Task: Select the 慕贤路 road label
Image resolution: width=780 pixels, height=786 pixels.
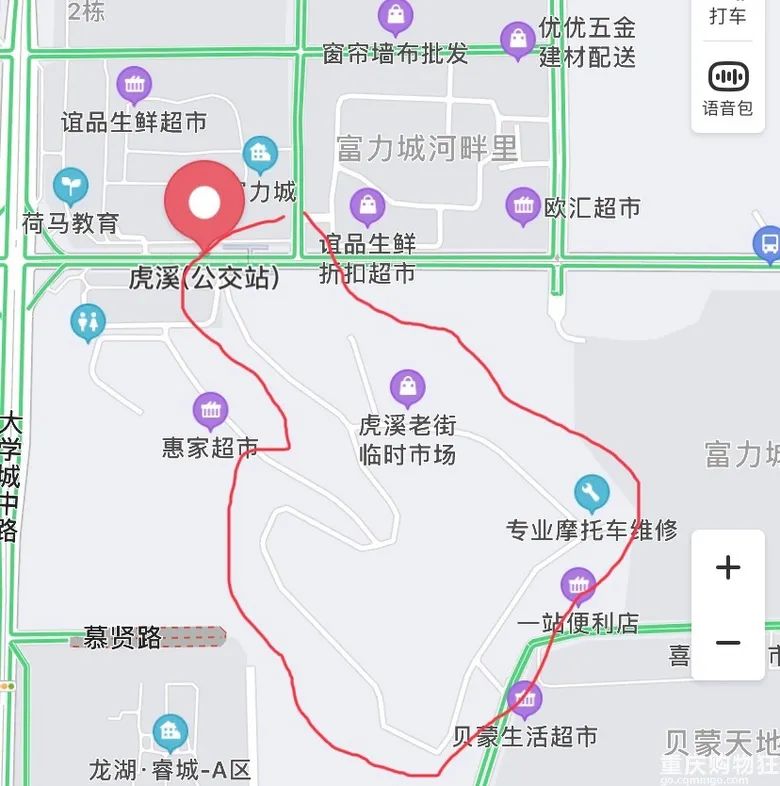Action: (x=123, y=638)
